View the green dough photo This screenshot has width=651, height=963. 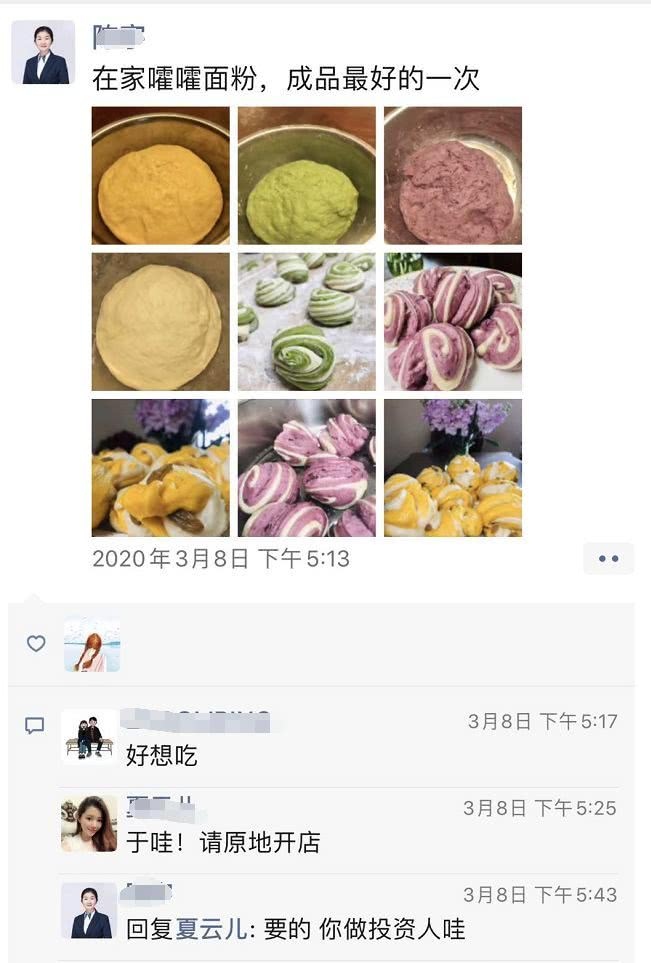[307, 176]
